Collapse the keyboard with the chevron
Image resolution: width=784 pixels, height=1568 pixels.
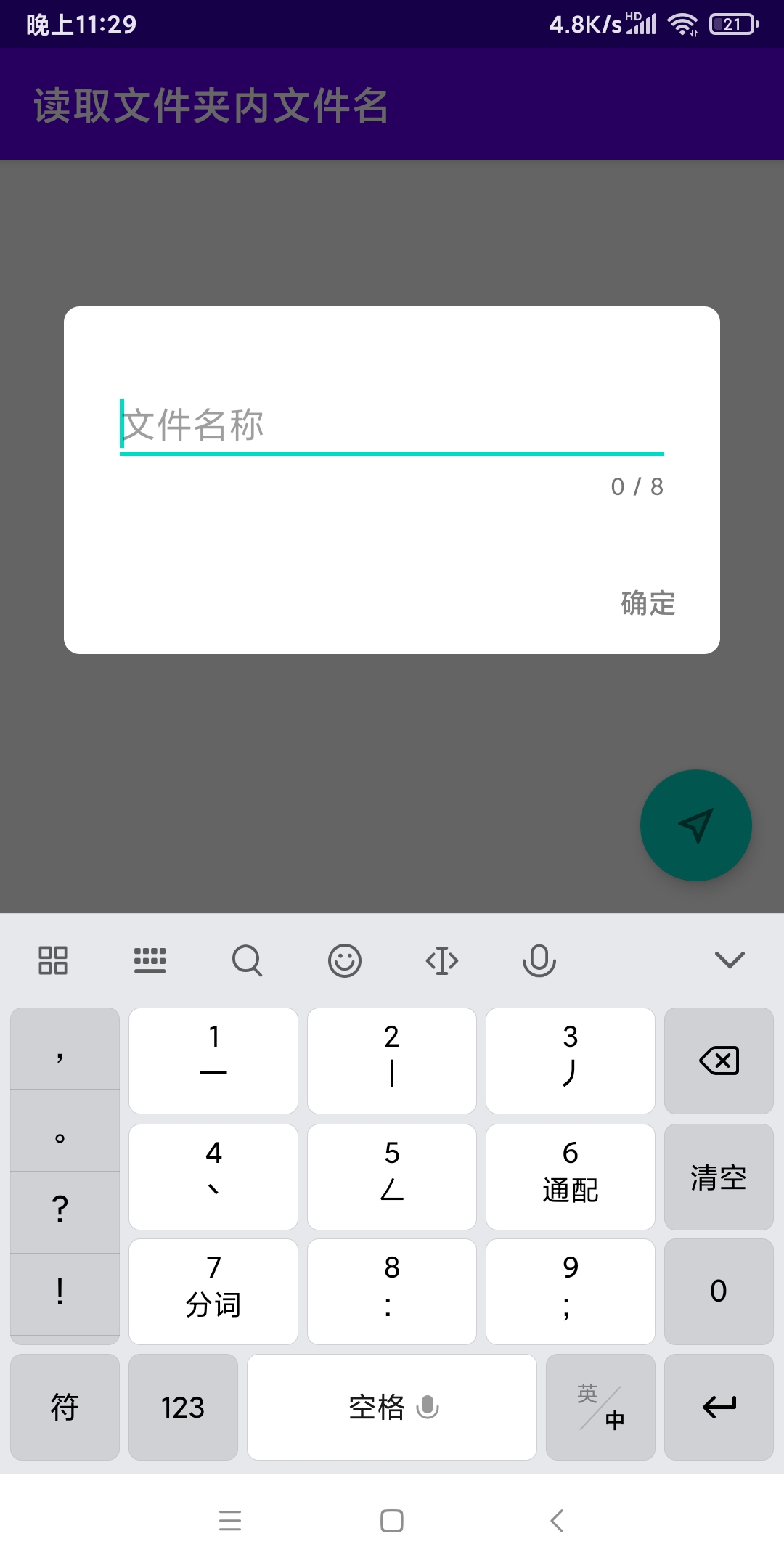pyautogui.click(x=730, y=960)
